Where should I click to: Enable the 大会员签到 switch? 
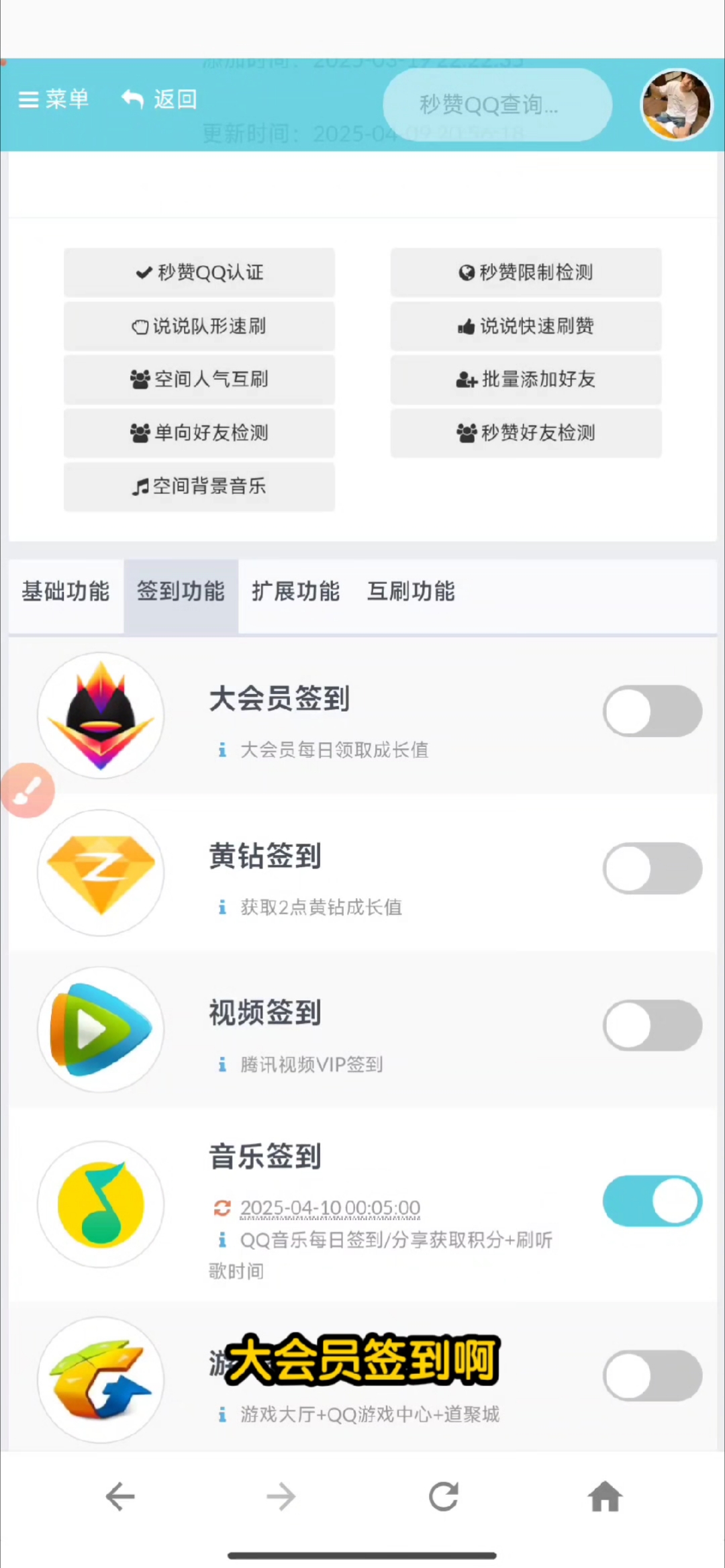click(652, 711)
